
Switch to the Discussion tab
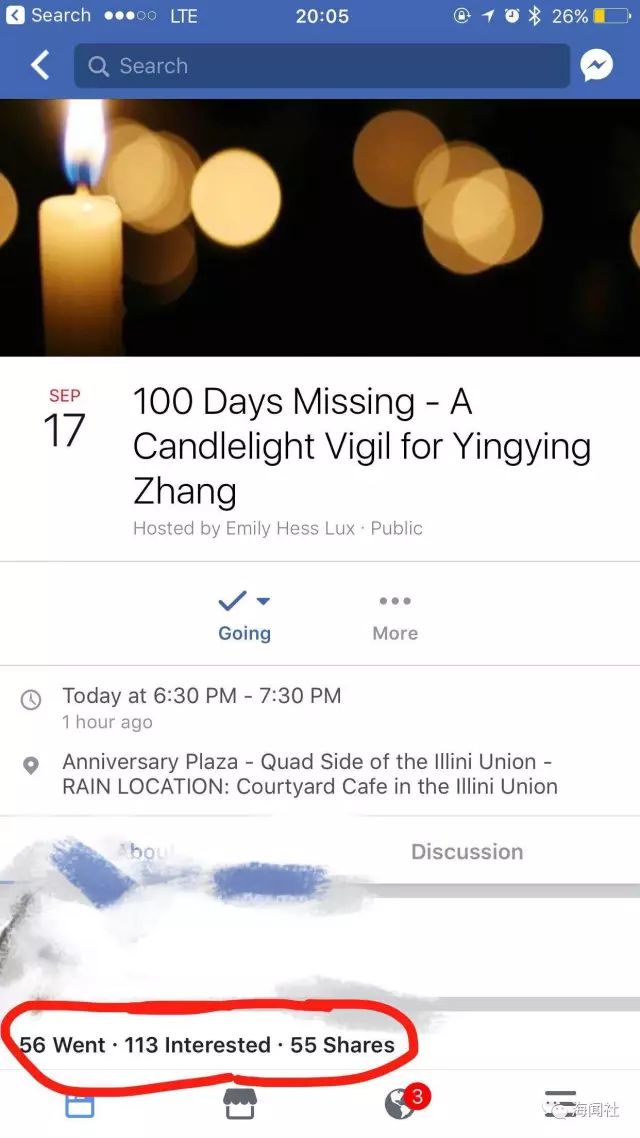[x=467, y=851]
